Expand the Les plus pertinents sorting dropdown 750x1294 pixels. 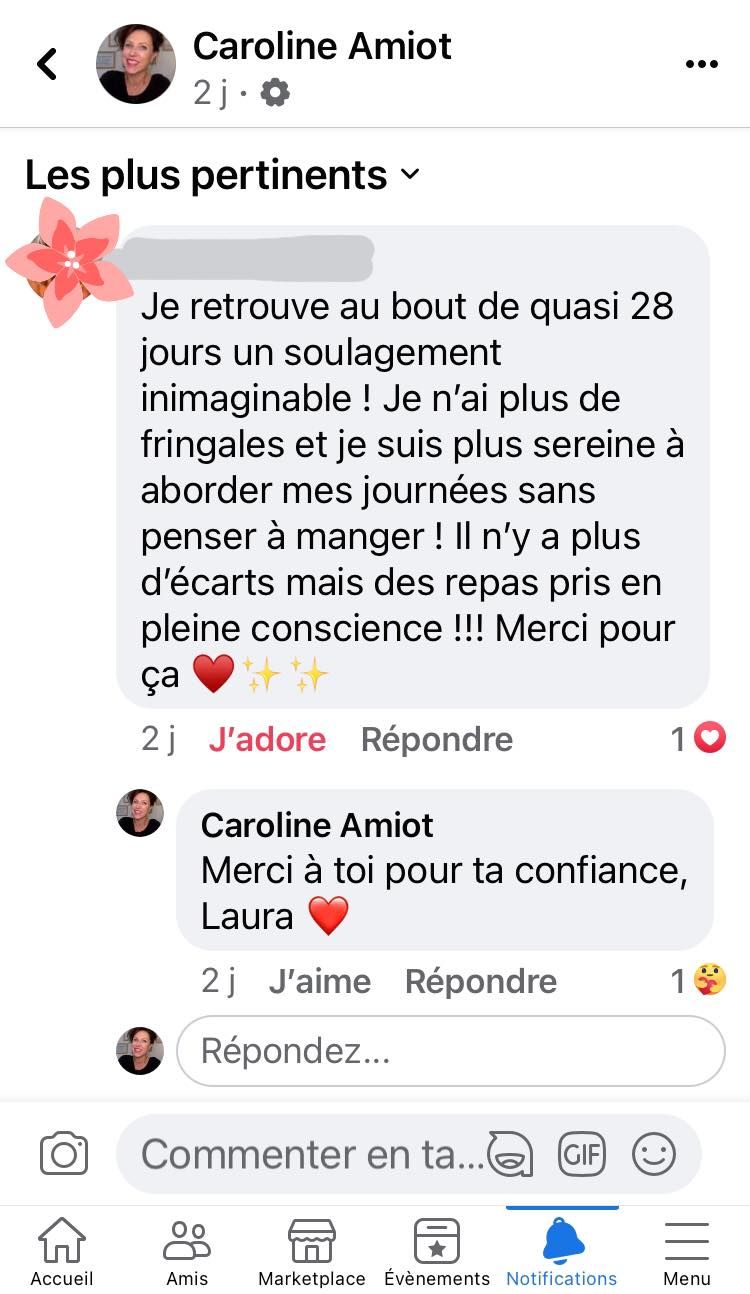222,176
